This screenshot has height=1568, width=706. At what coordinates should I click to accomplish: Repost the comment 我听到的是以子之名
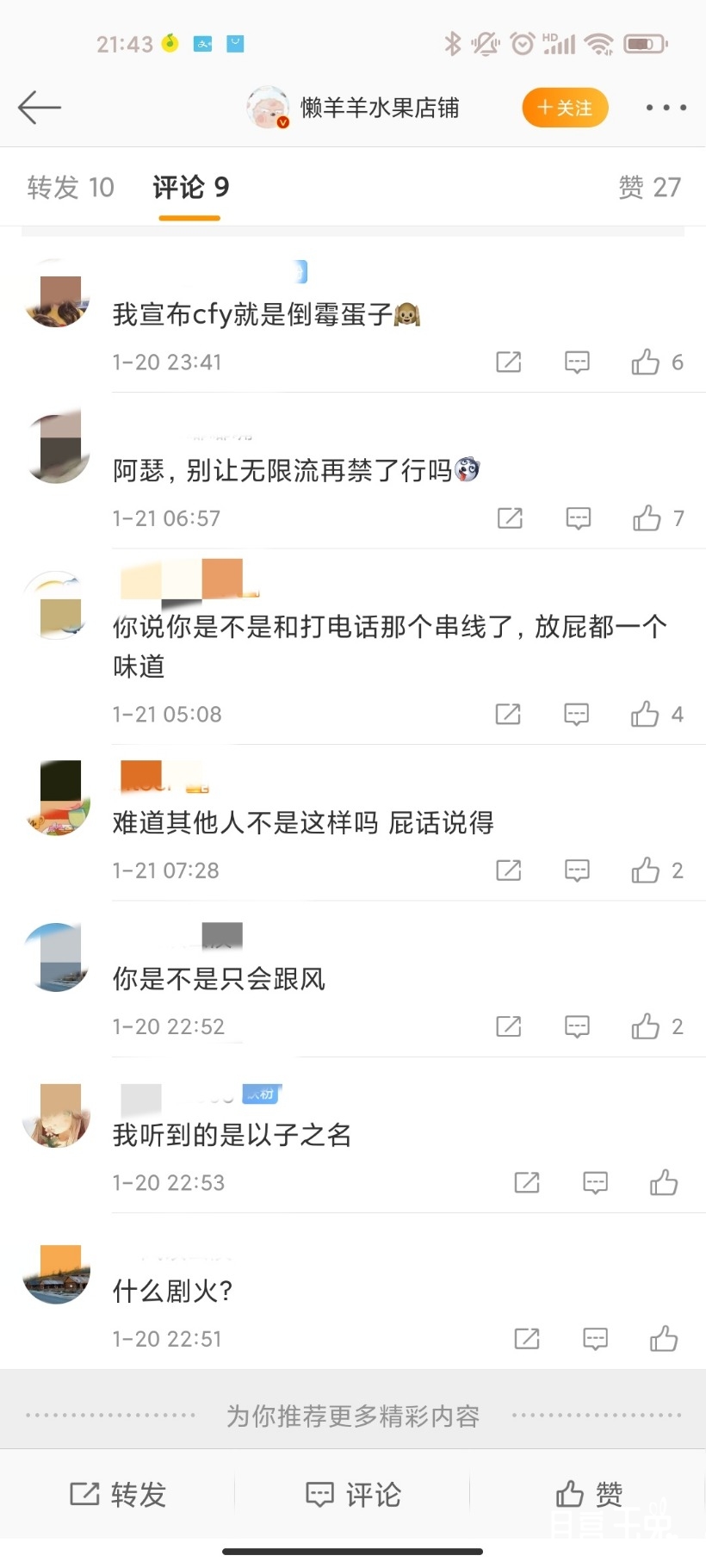click(x=527, y=1183)
